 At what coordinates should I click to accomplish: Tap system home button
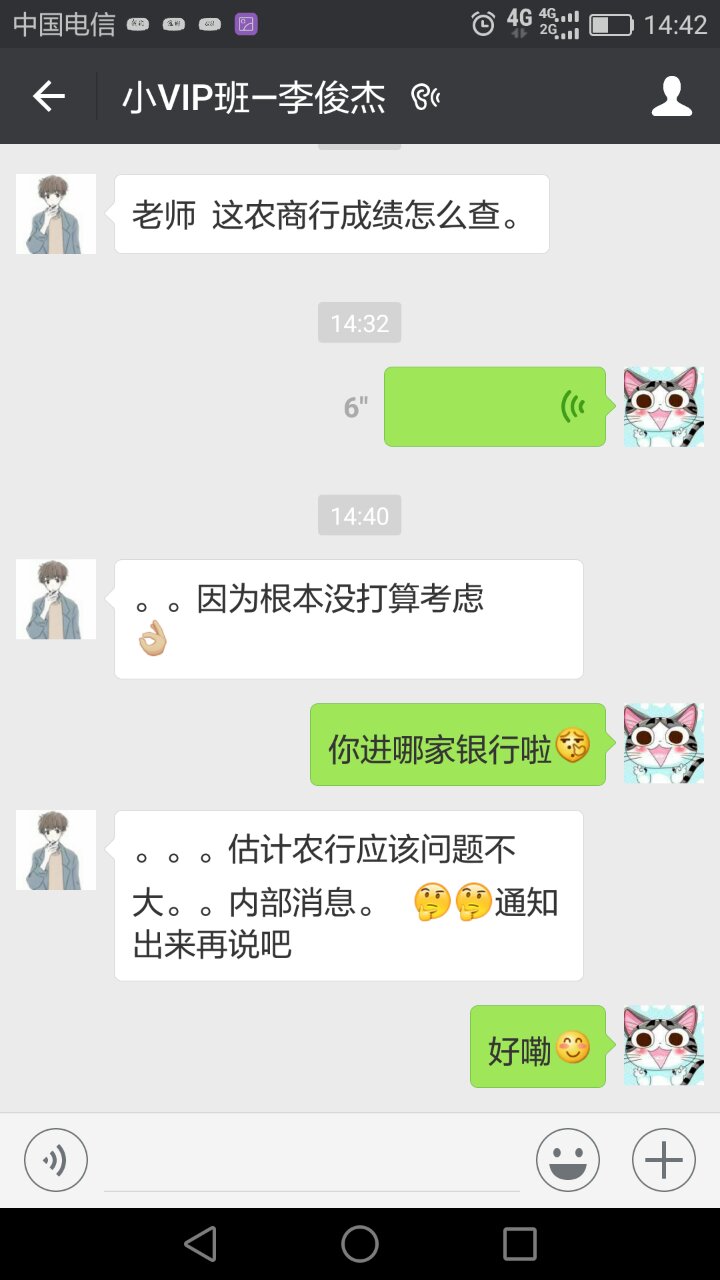(x=360, y=1244)
